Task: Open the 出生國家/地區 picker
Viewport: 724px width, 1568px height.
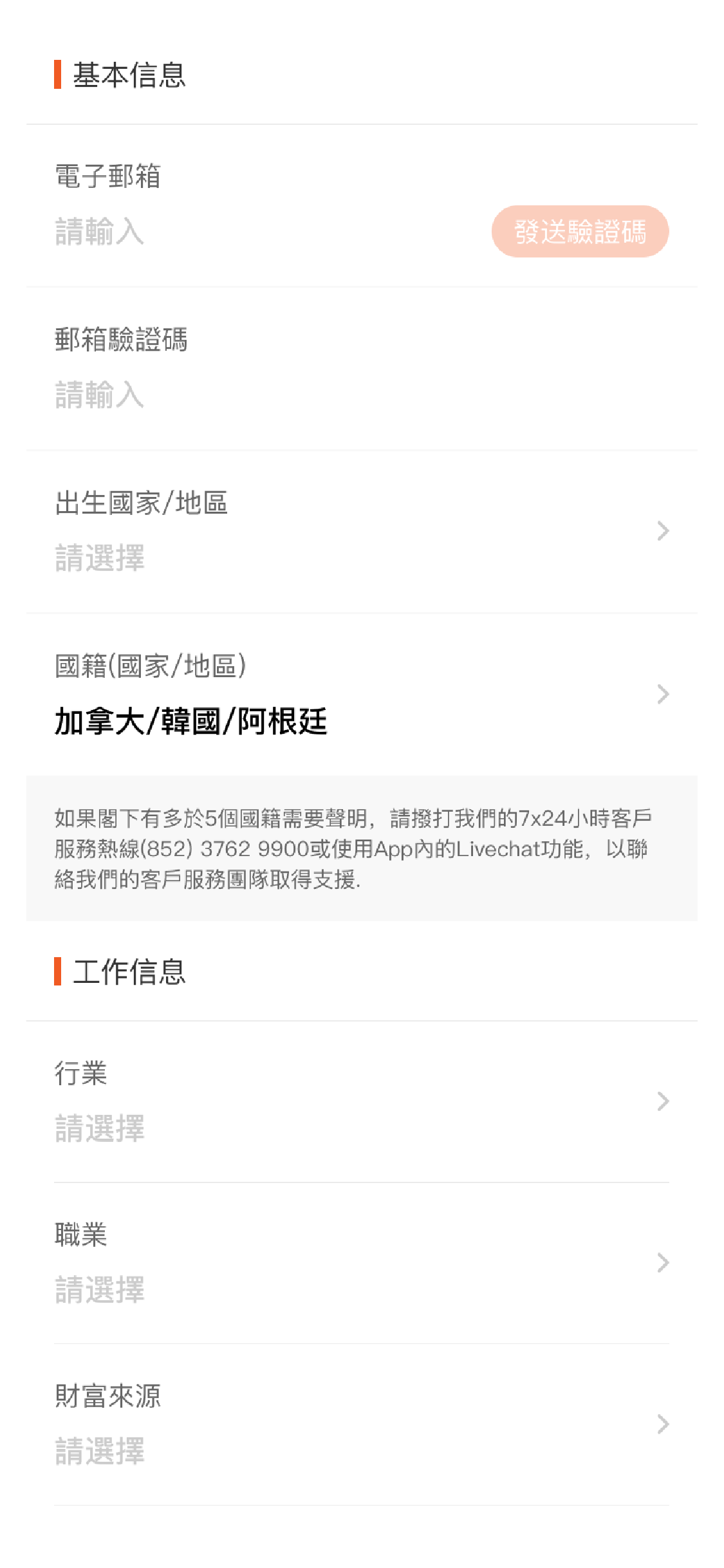Action: [360, 531]
